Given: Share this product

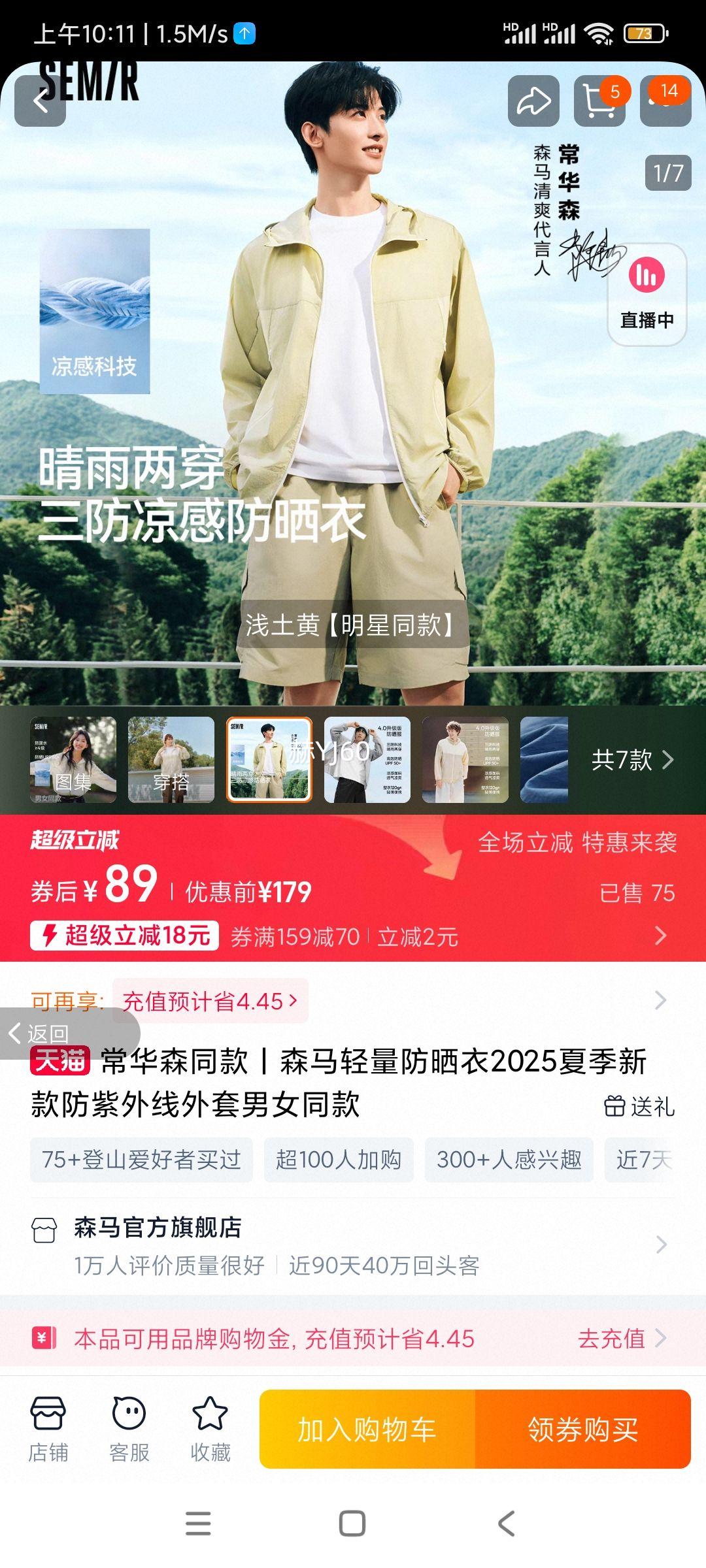Looking at the screenshot, I should tap(533, 101).
